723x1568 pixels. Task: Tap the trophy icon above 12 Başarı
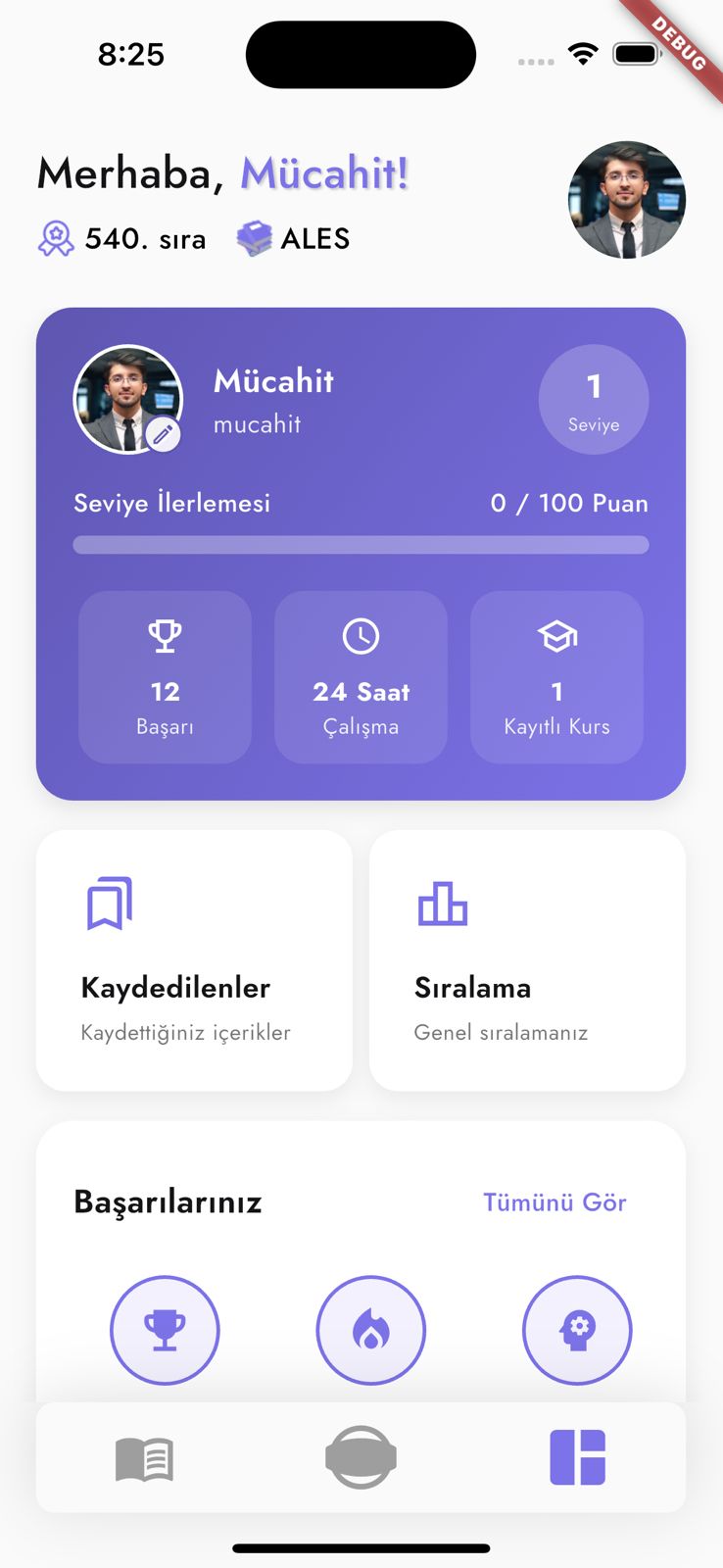point(165,635)
